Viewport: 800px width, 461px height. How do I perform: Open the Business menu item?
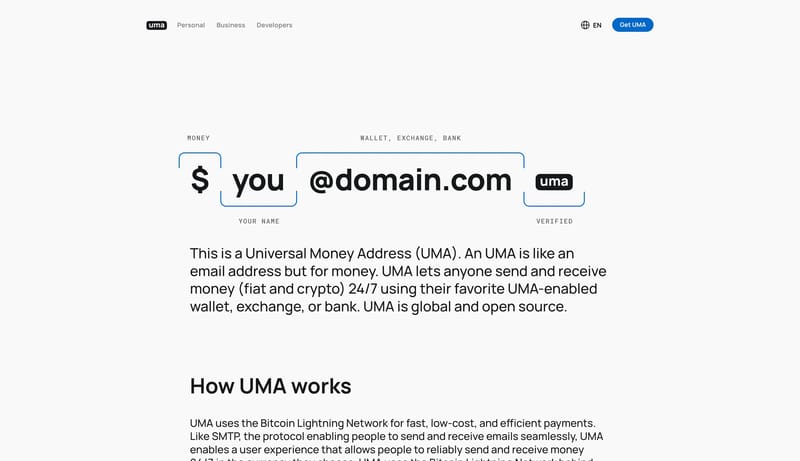click(231, 25)
